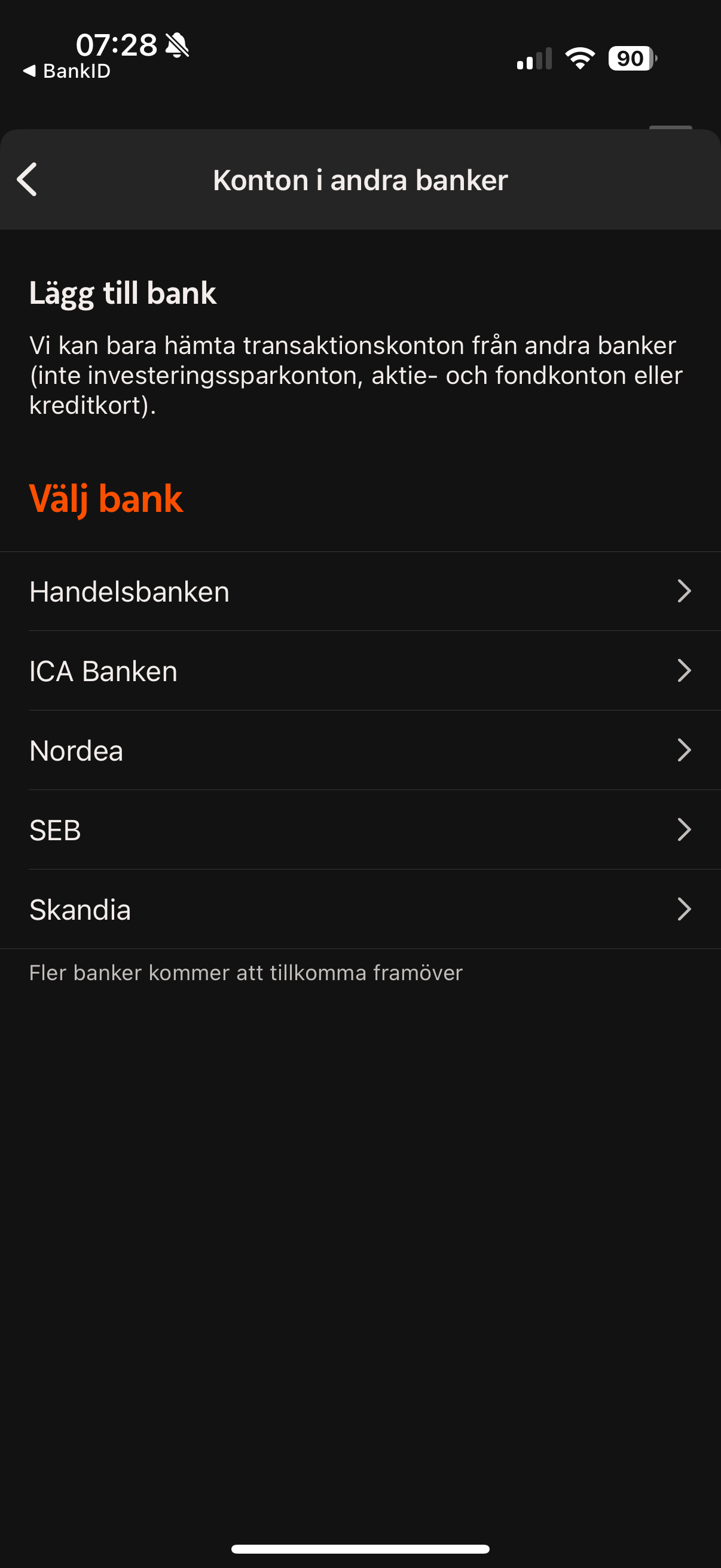Open the Nordea bank option
This screenshot has height=1568, width=721.
[360, 751]
